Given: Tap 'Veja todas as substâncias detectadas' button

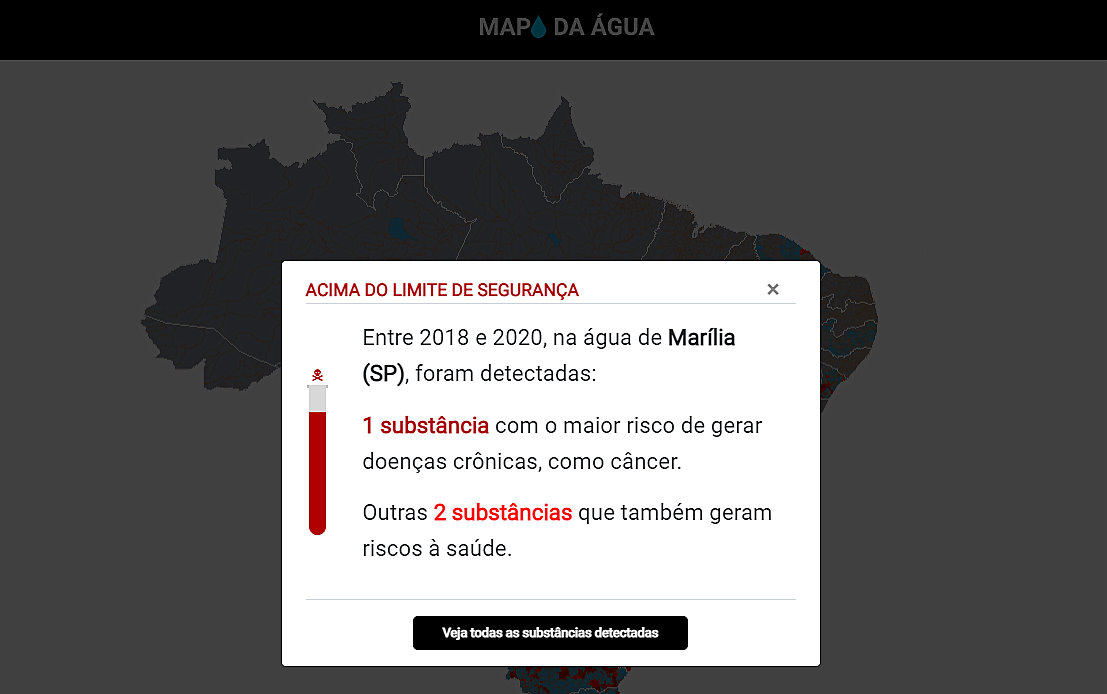Looking at the screenshot, I should [550, 633].
